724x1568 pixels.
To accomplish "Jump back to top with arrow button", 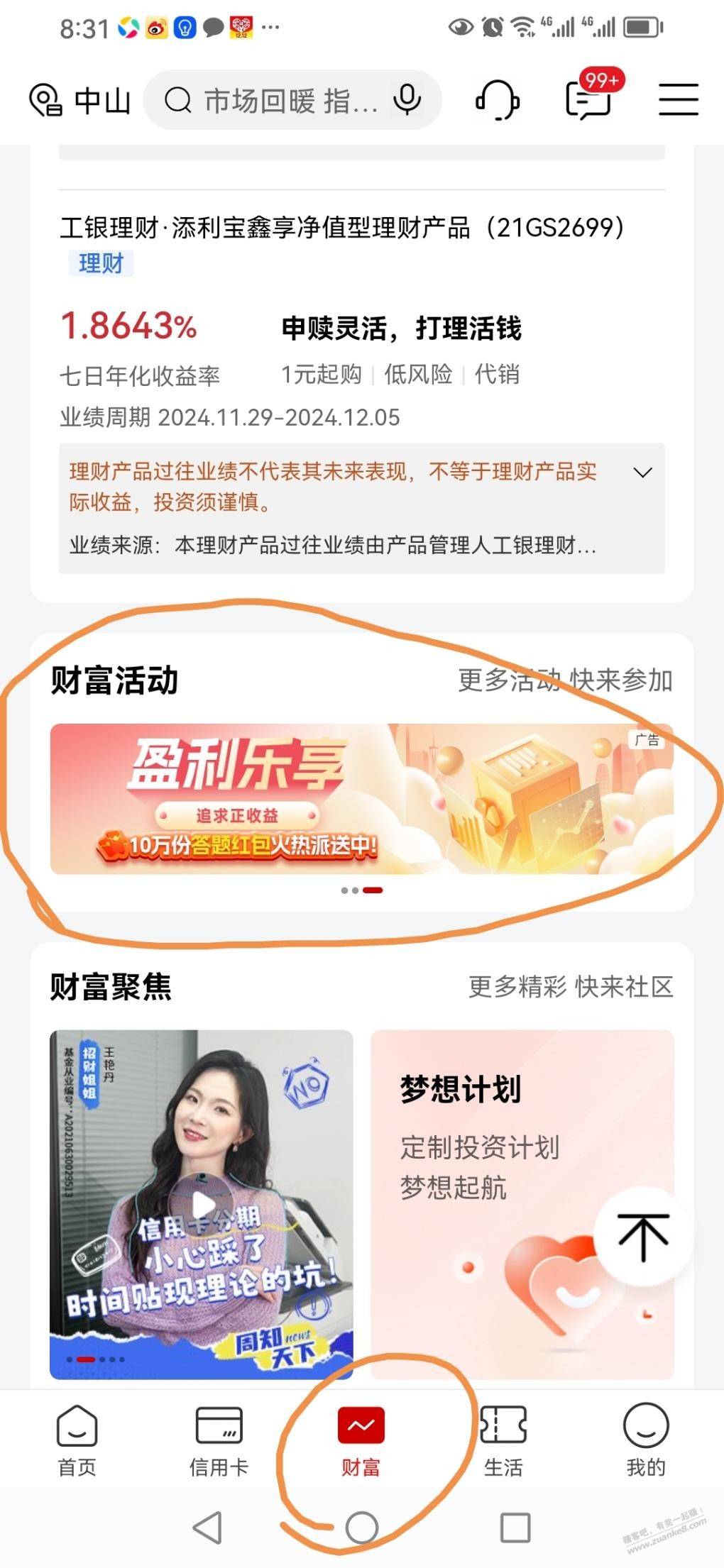I will point(643,1237).
